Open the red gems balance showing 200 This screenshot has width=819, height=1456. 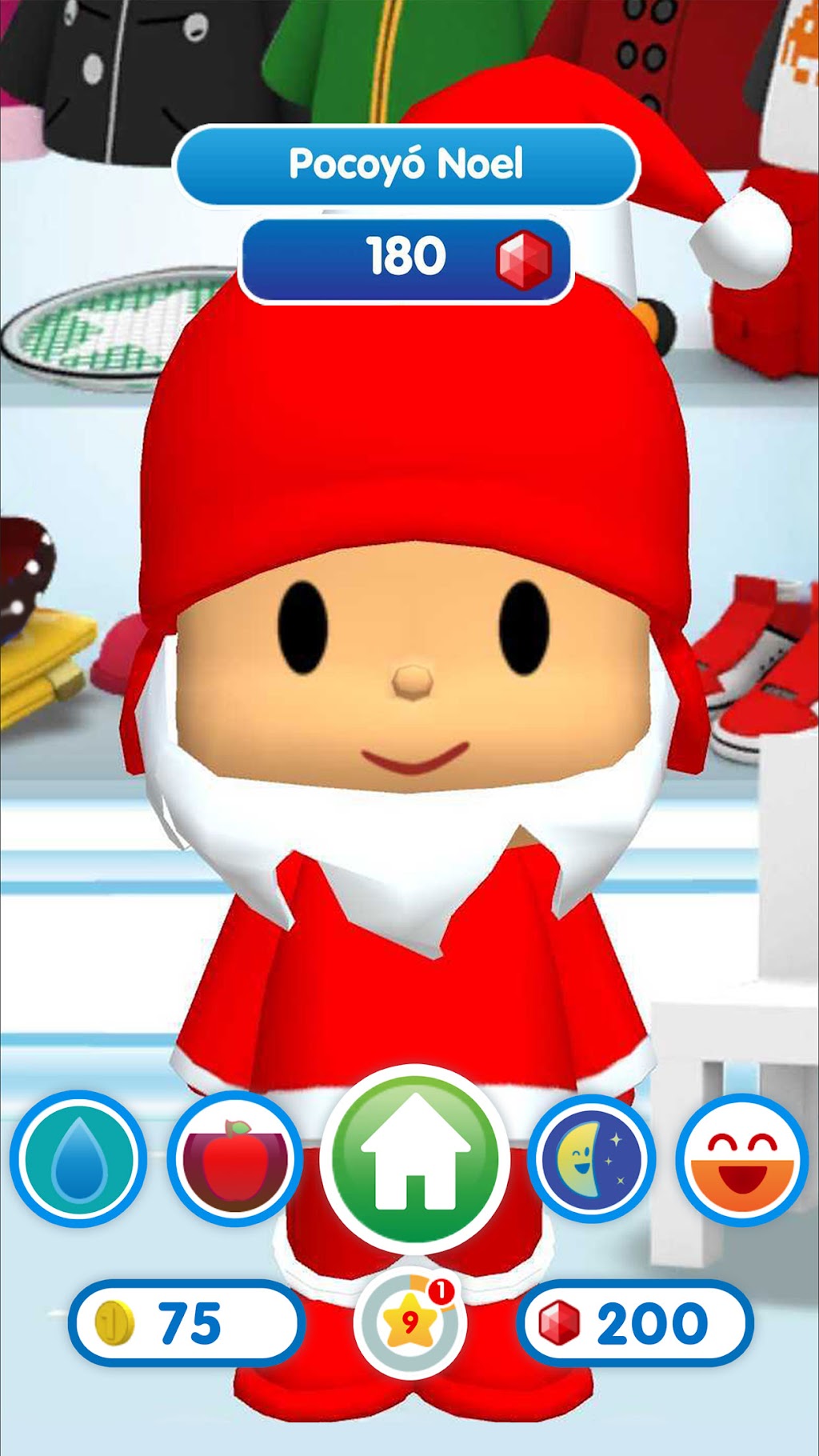coord(636,1322)
